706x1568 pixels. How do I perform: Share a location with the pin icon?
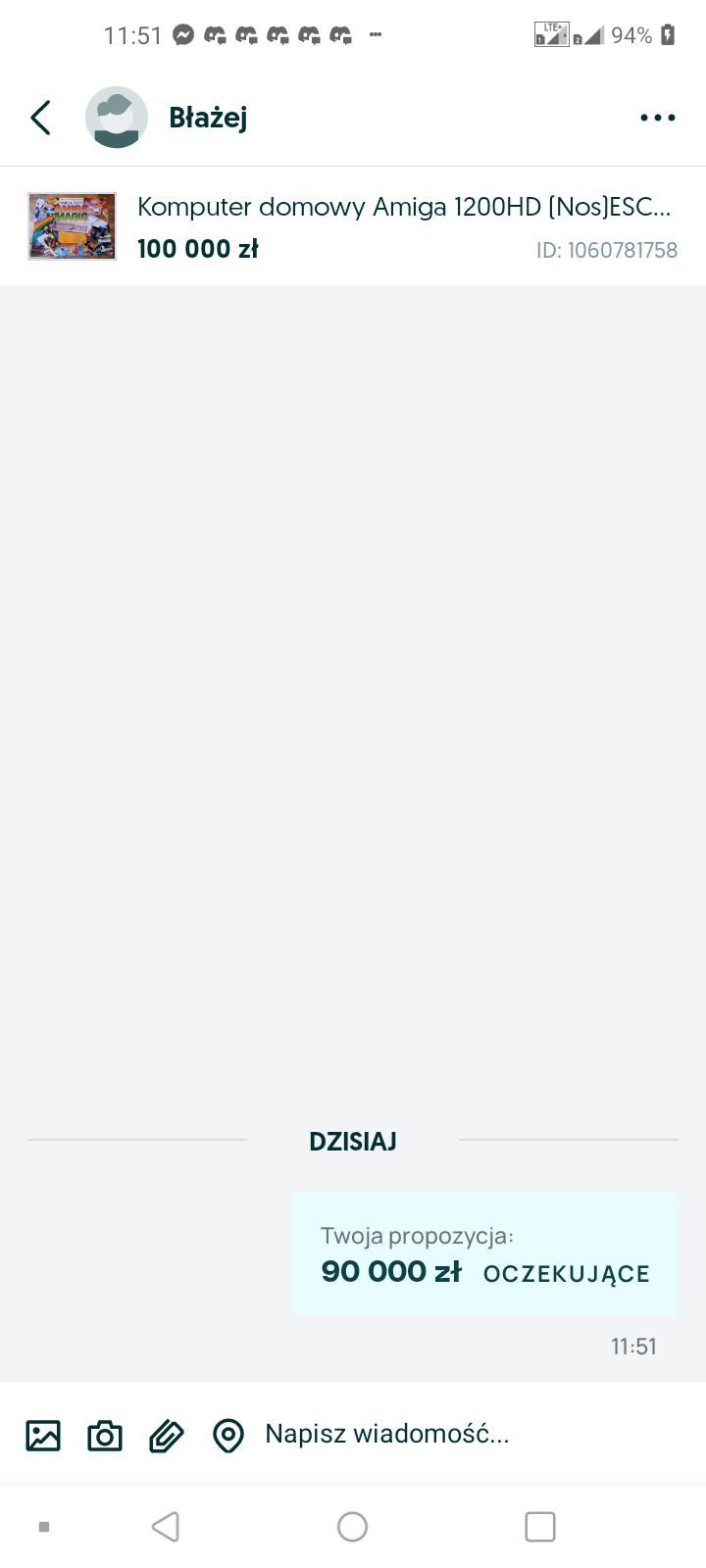pos(228,1436)
